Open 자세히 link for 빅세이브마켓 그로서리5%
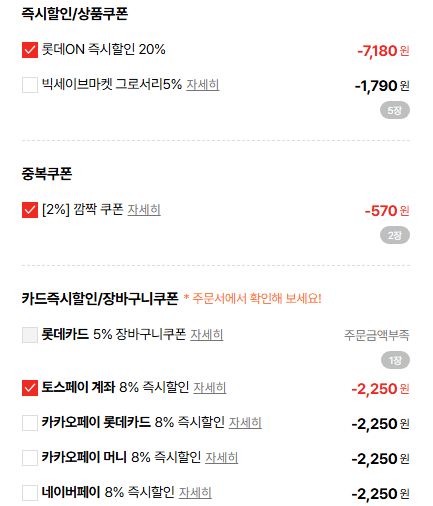 pyautogui.click(x=203, y=85)
